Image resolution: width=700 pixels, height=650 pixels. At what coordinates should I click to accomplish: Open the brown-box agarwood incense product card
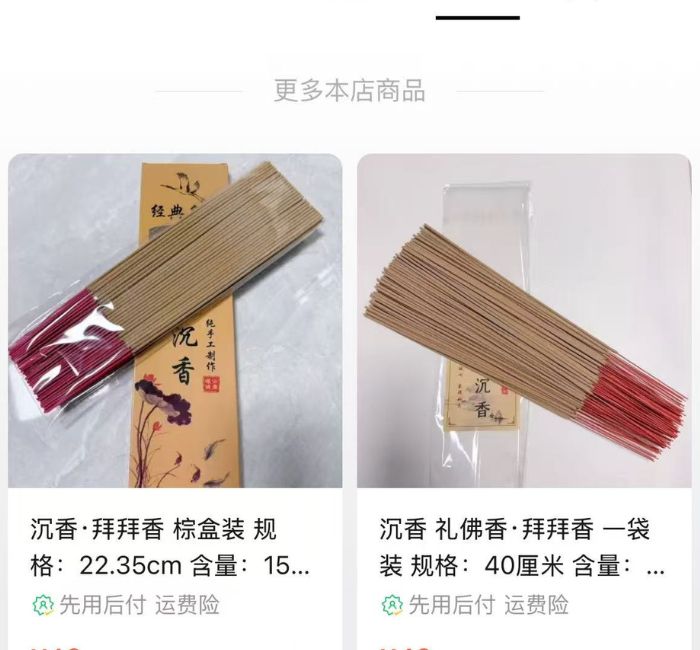click(175, 320)
